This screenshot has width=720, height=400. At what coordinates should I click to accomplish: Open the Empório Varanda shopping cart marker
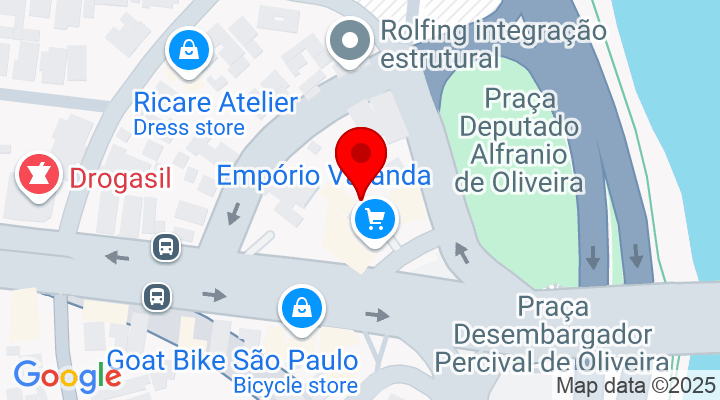point(375,217)
